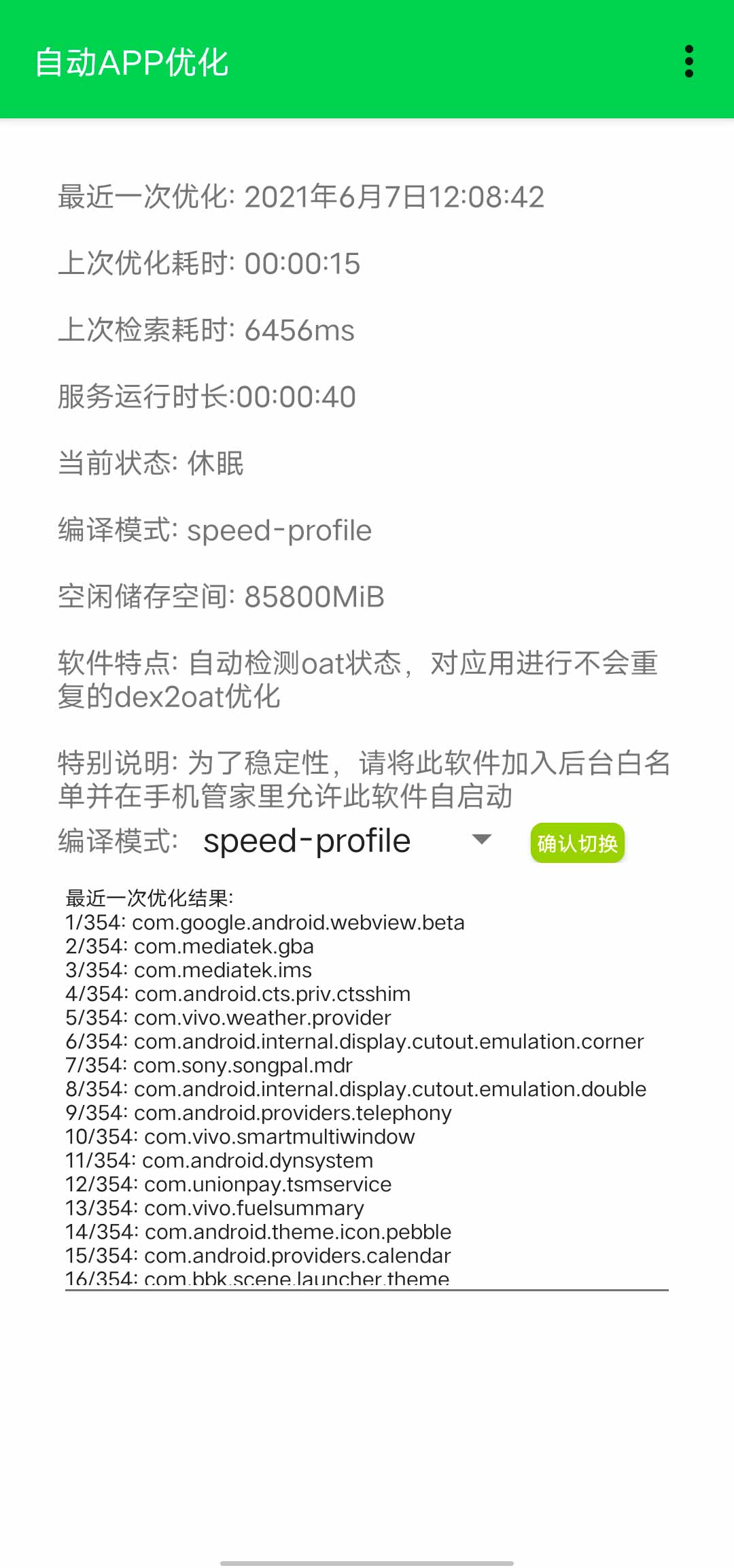The image size is (734, 1568).
Task: Click the 当前状态: 休眠 status text
Action: (x=151, y=464)
